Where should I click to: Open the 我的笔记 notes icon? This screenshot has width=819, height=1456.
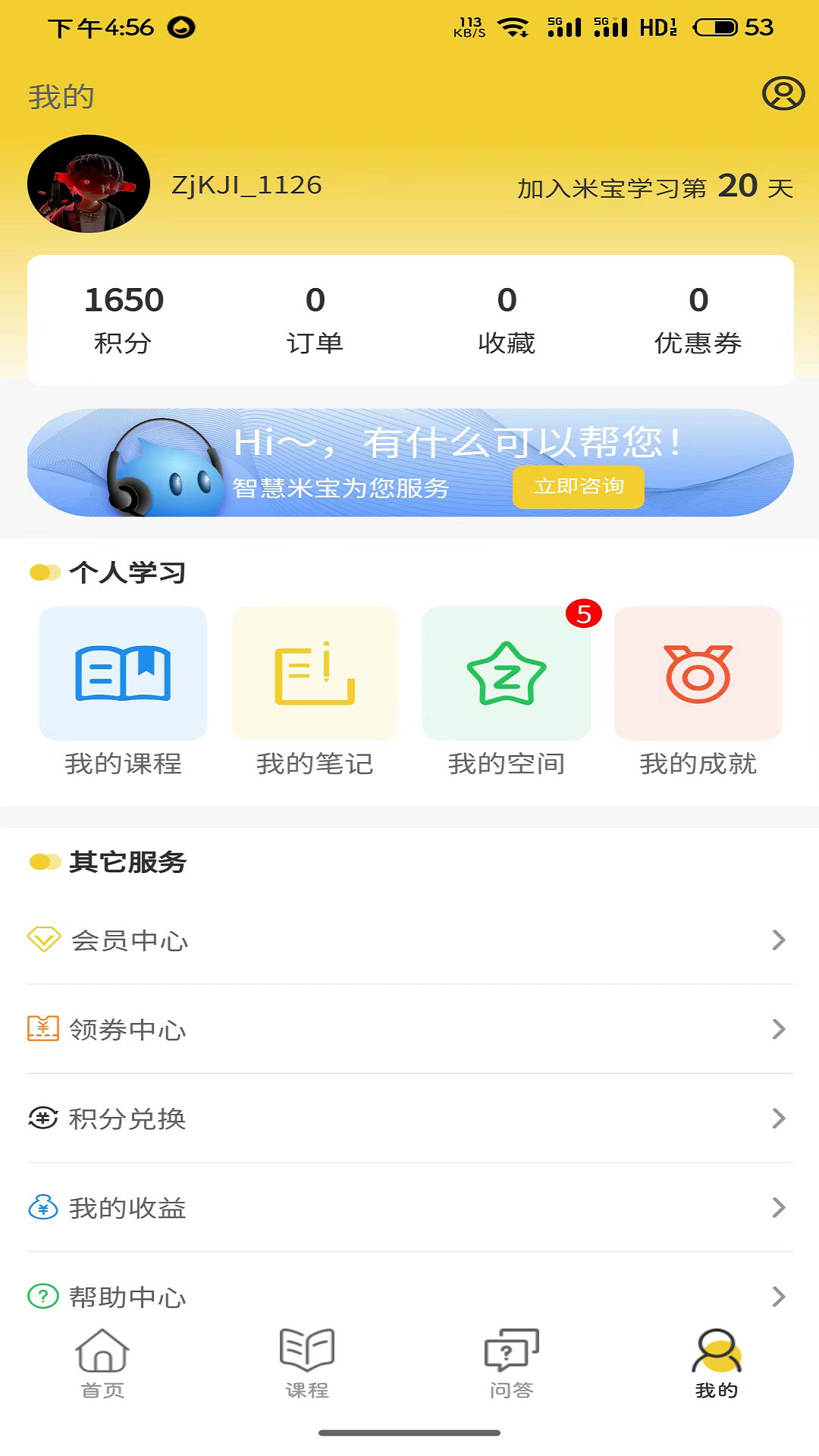coord(314,673)
